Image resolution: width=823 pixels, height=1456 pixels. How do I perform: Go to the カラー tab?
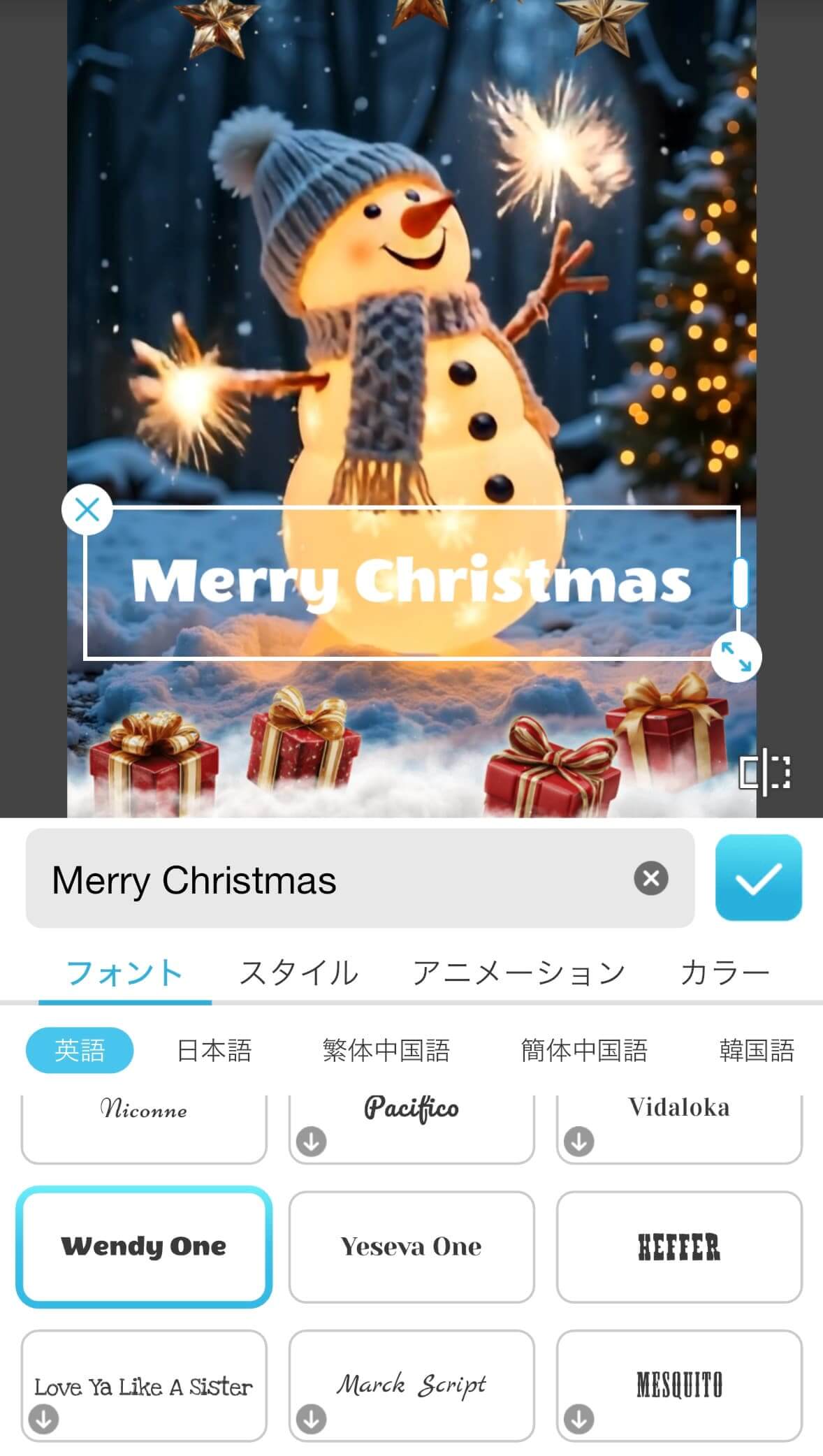tap(724, 973)
